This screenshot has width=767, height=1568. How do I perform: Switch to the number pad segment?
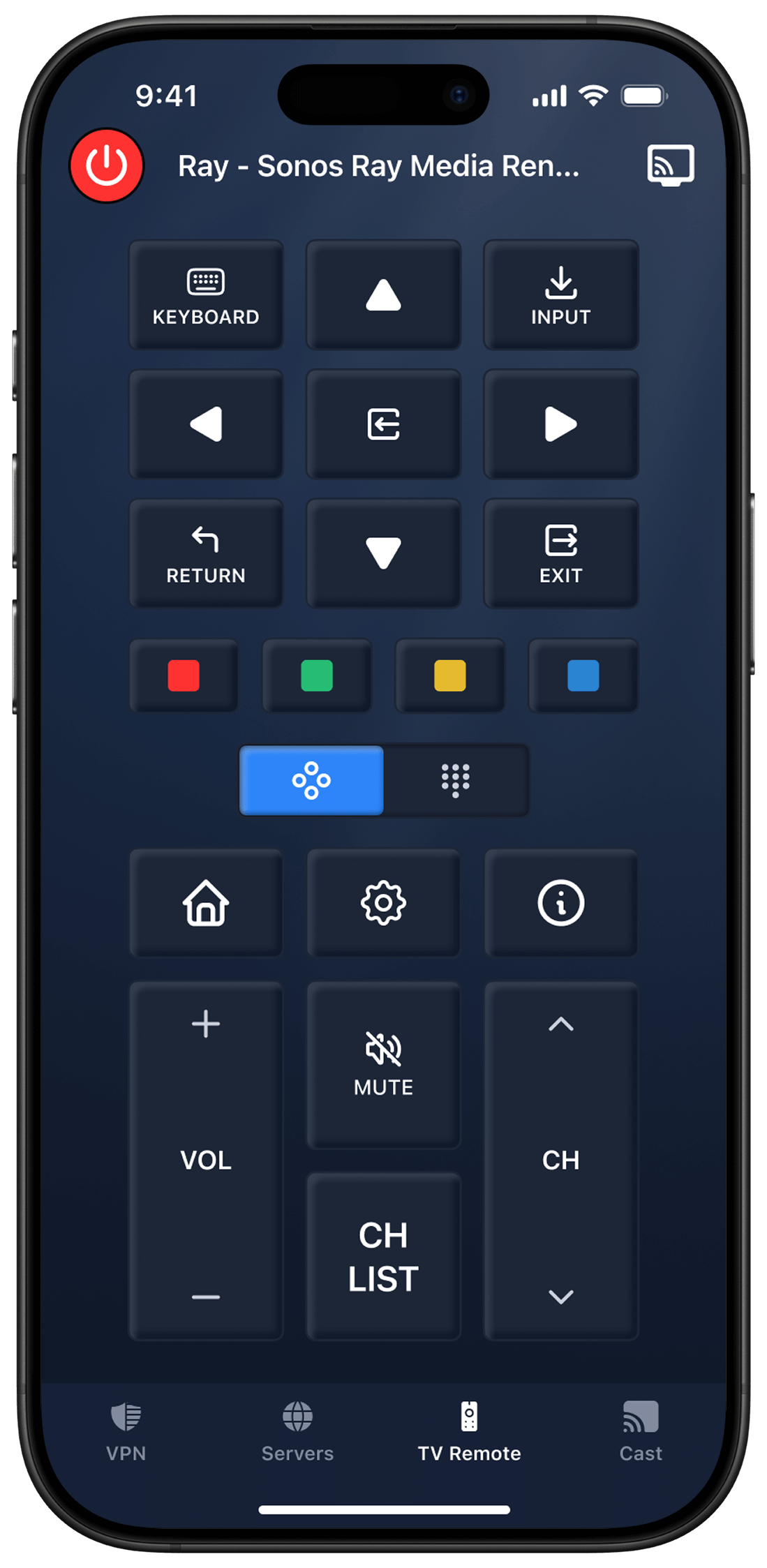[x=456, y=780]
